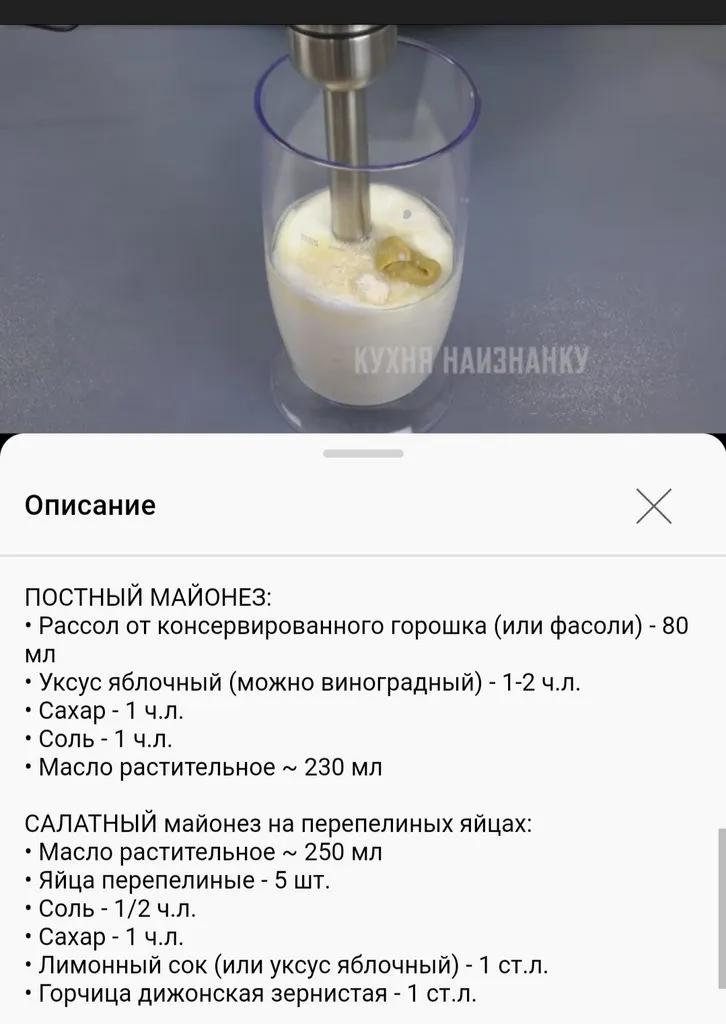Click the gray drag handle above Описание
The image size is (726, 1024).
tap(362, 452)
